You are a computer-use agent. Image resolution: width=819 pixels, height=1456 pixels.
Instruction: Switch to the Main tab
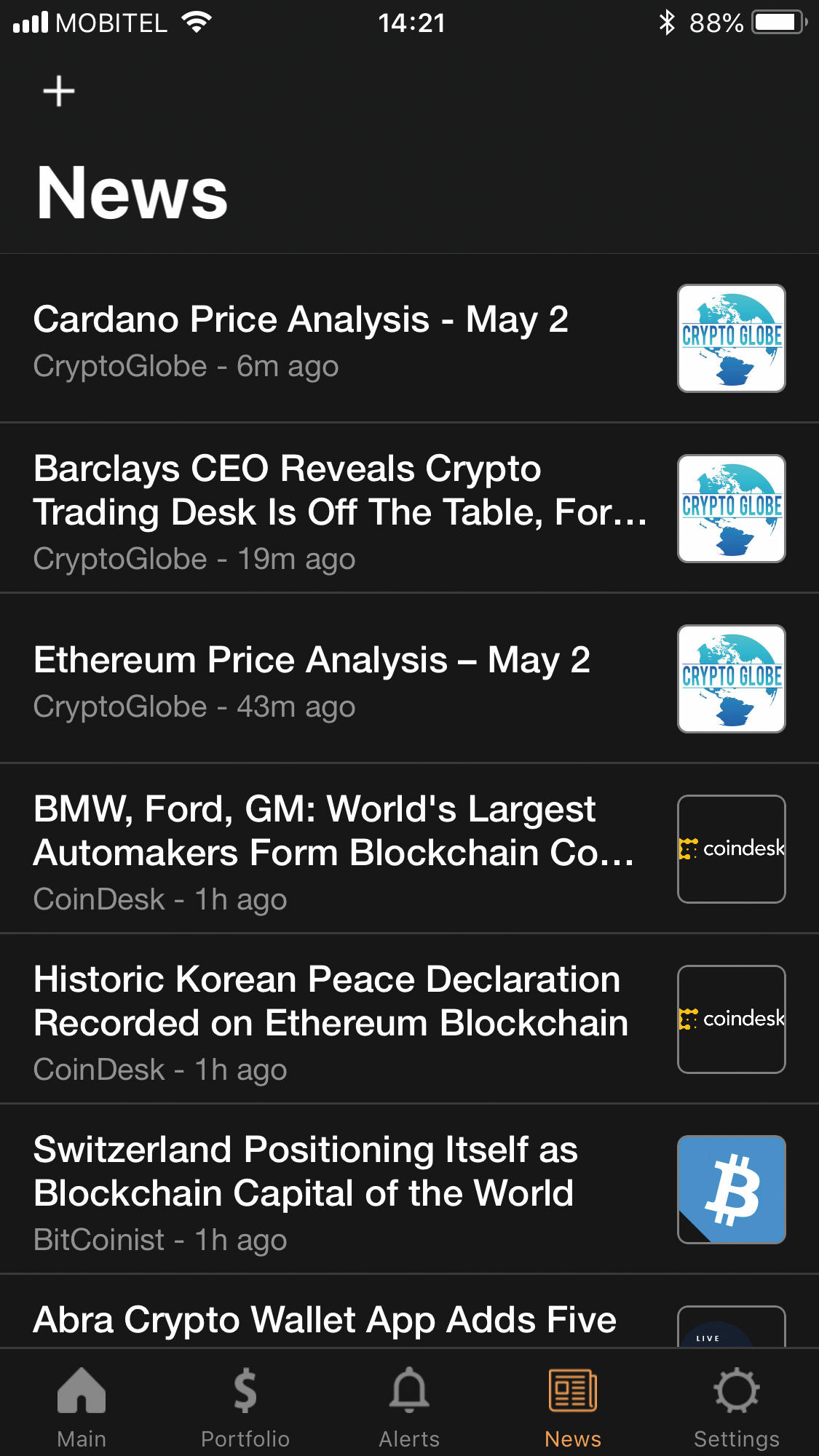point(82,1407)
